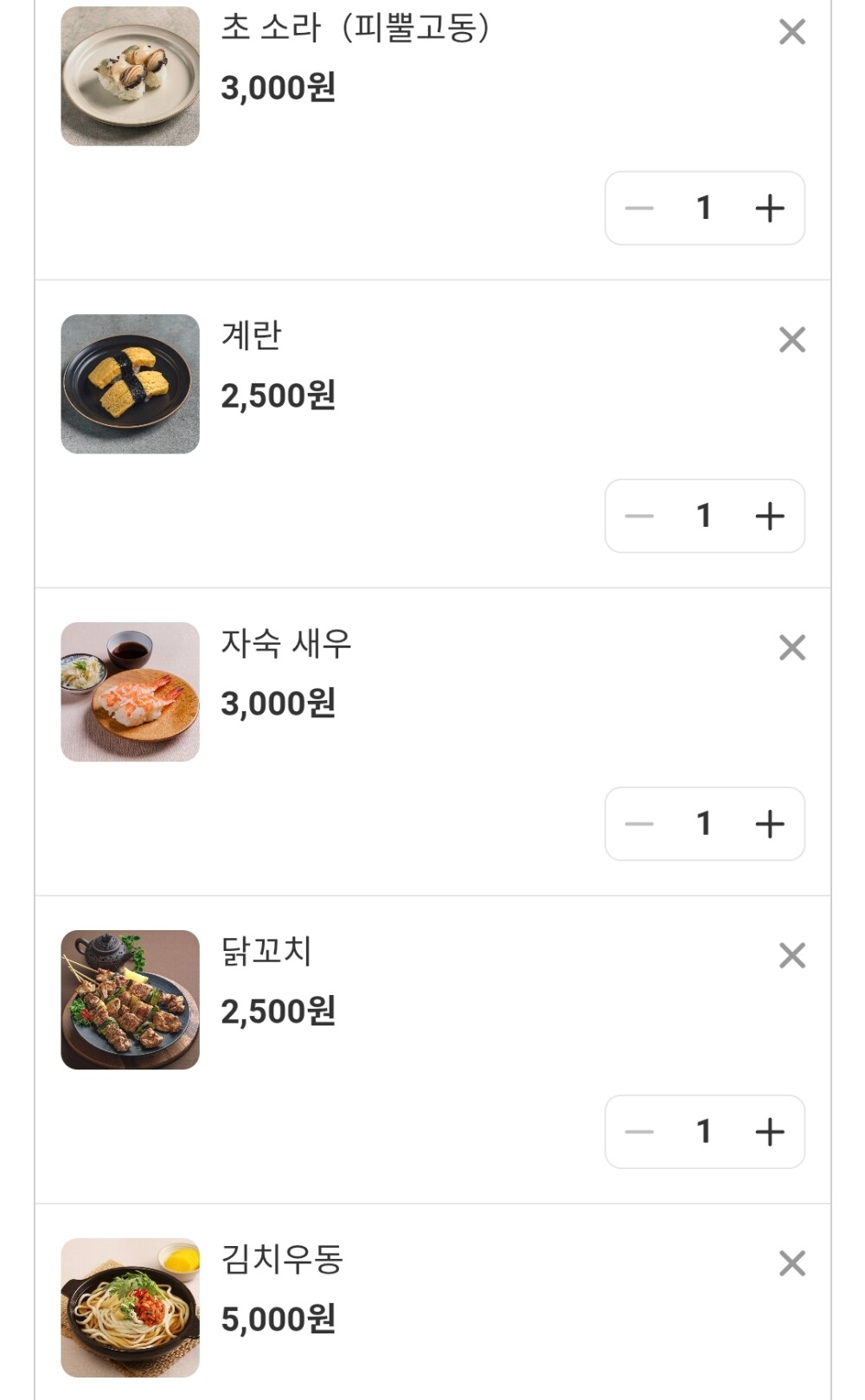The image size is (865, 1400).
Task: Delete the 계란 item
Action: coord(791,340)
